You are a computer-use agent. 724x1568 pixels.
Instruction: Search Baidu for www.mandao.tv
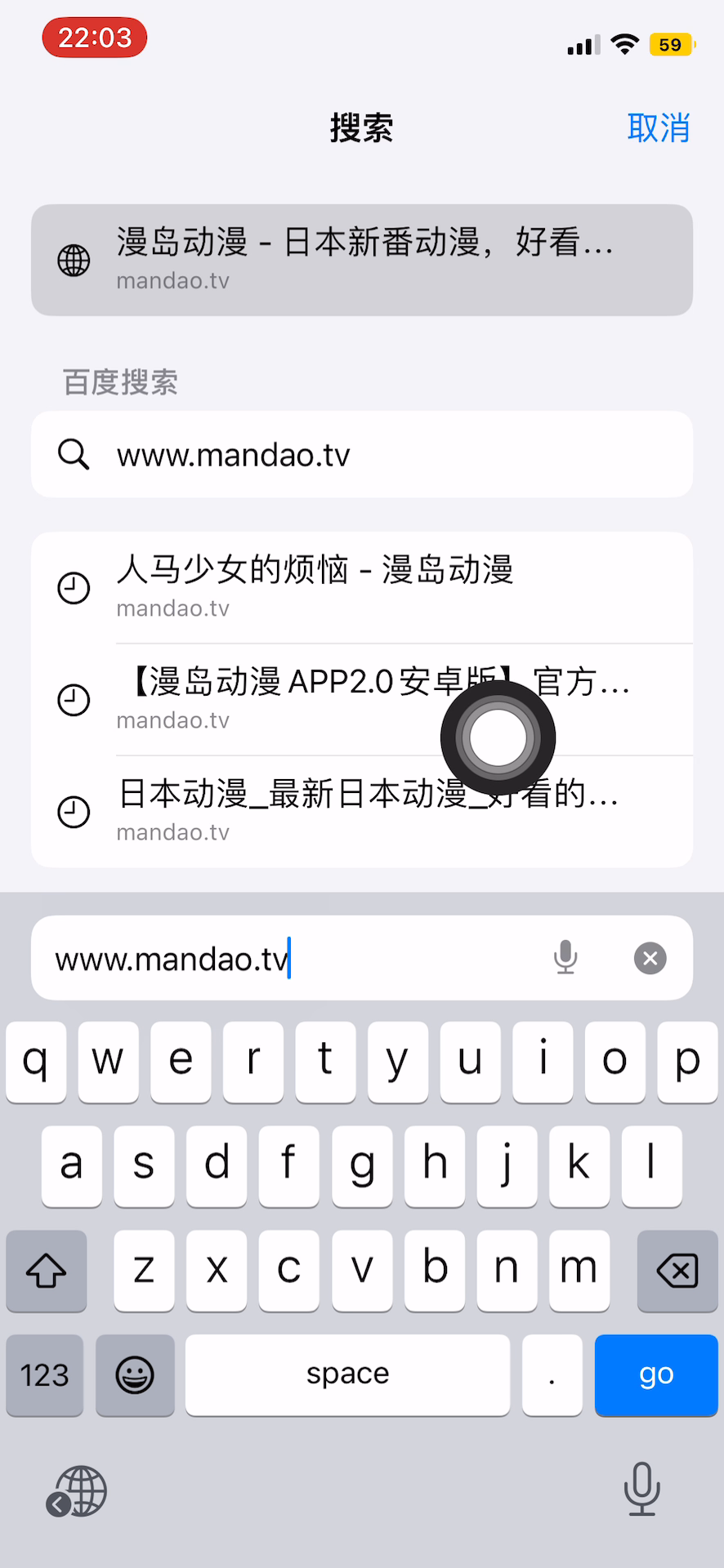[362, 454]
